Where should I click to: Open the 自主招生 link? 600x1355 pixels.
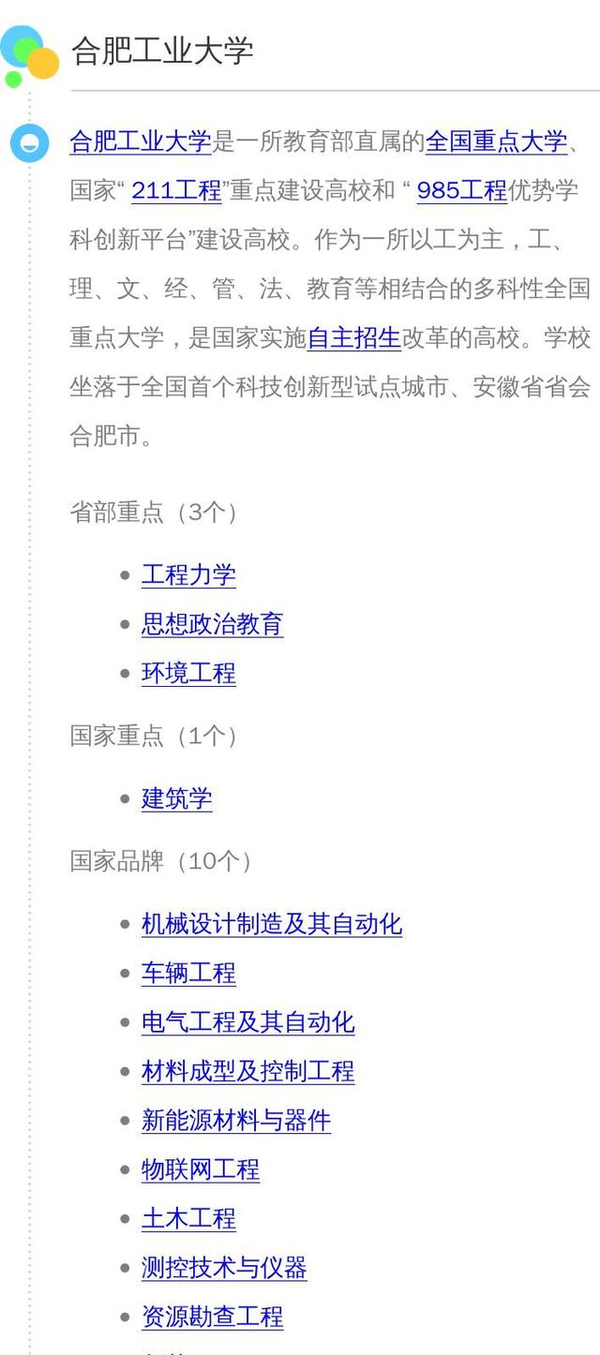(x=354, y=339)
